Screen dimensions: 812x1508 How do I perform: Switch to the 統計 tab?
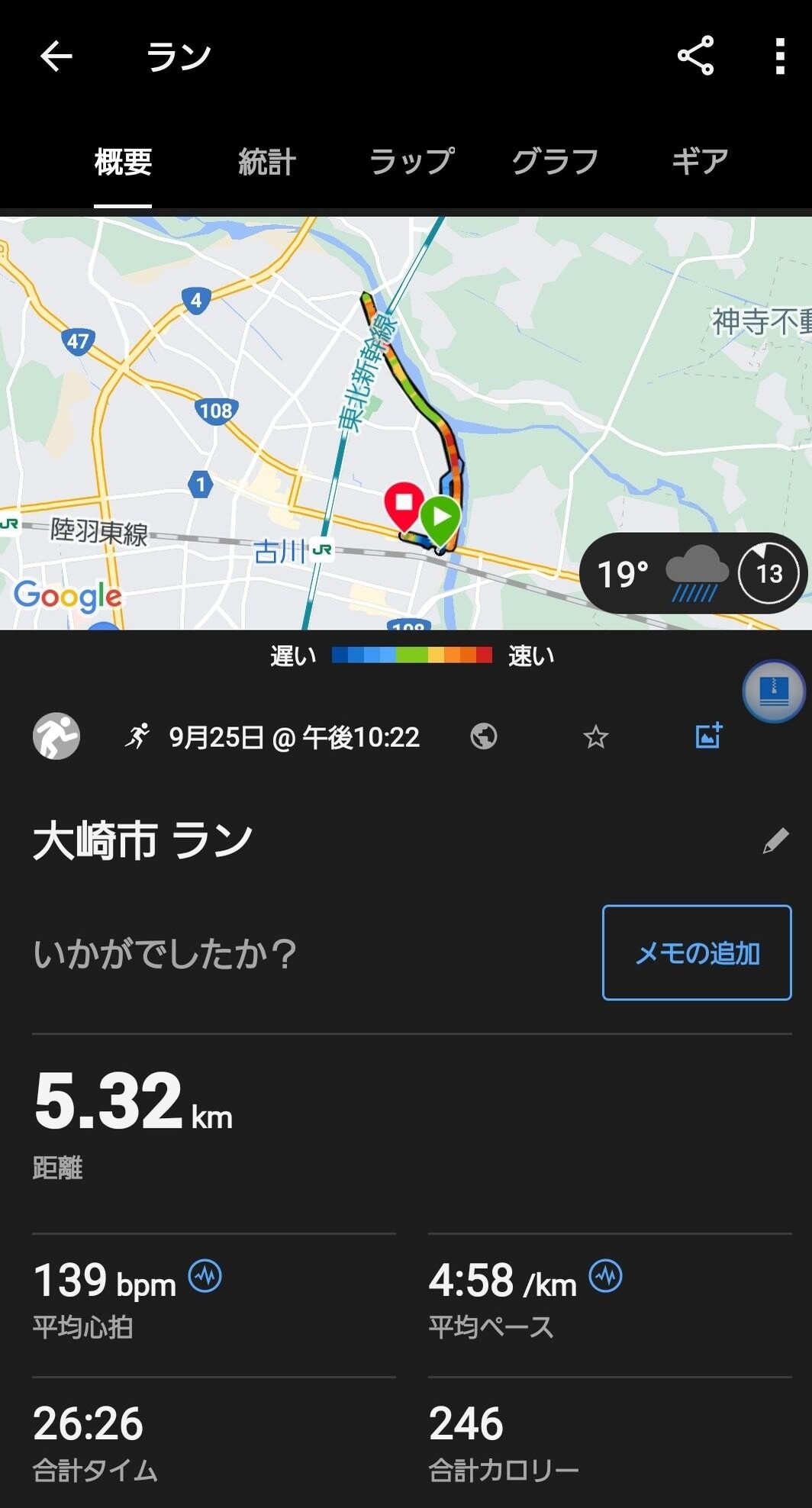click(x=266, y=162)
